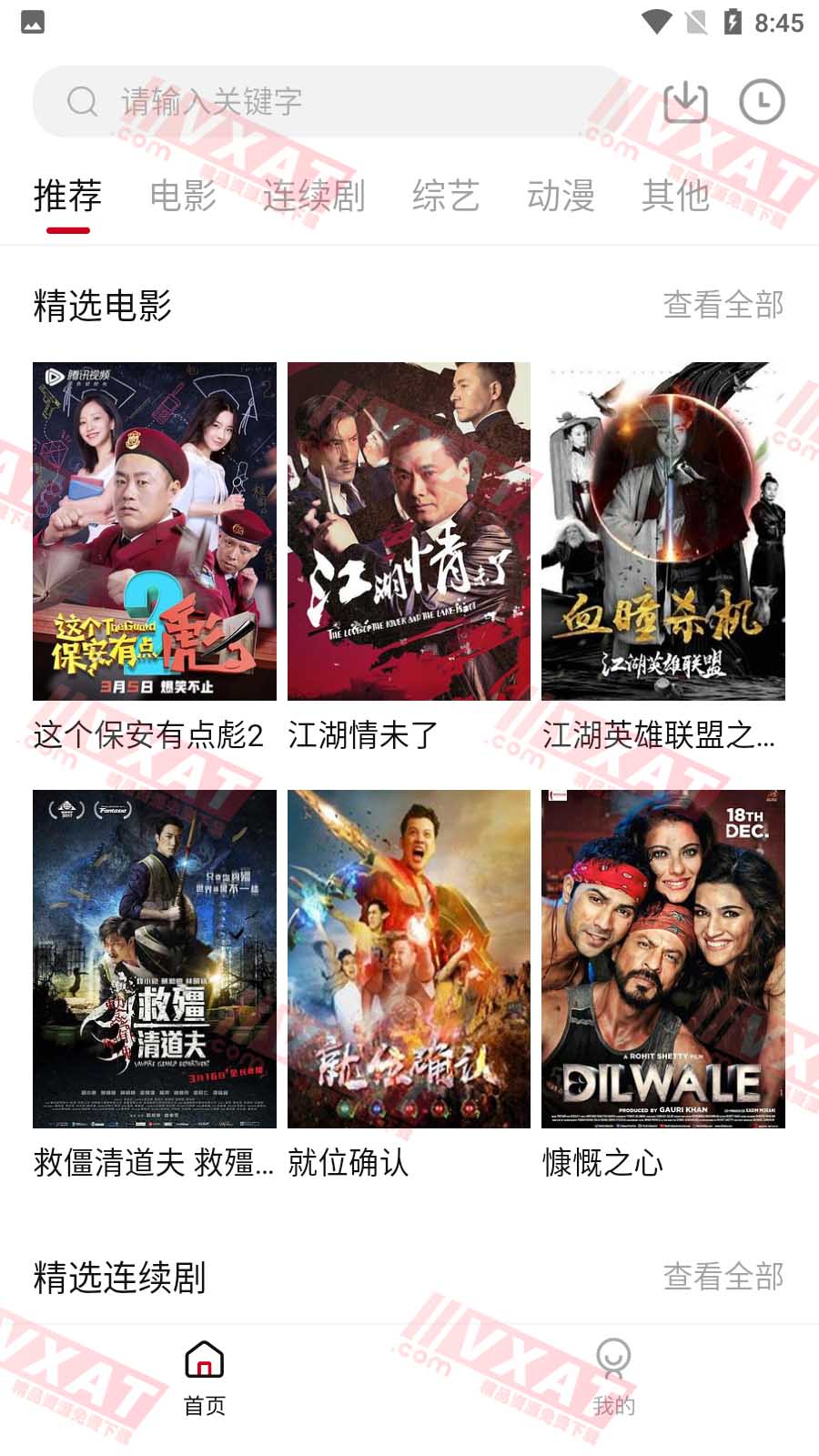
Task: Open the downloads icon
Action: (x=685, y=101)
